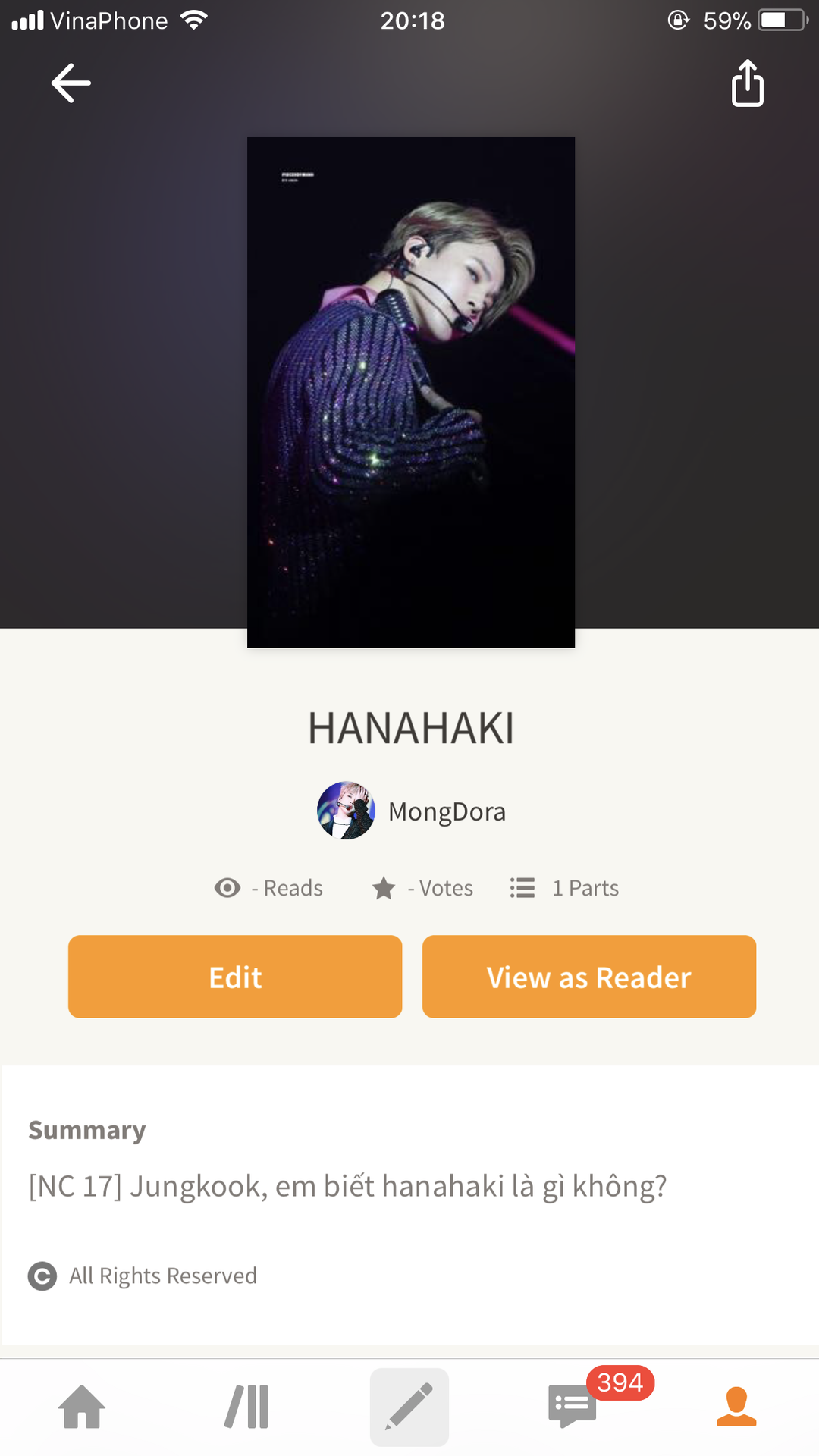Open the 1 Parts list

click(x=565, y=888)
